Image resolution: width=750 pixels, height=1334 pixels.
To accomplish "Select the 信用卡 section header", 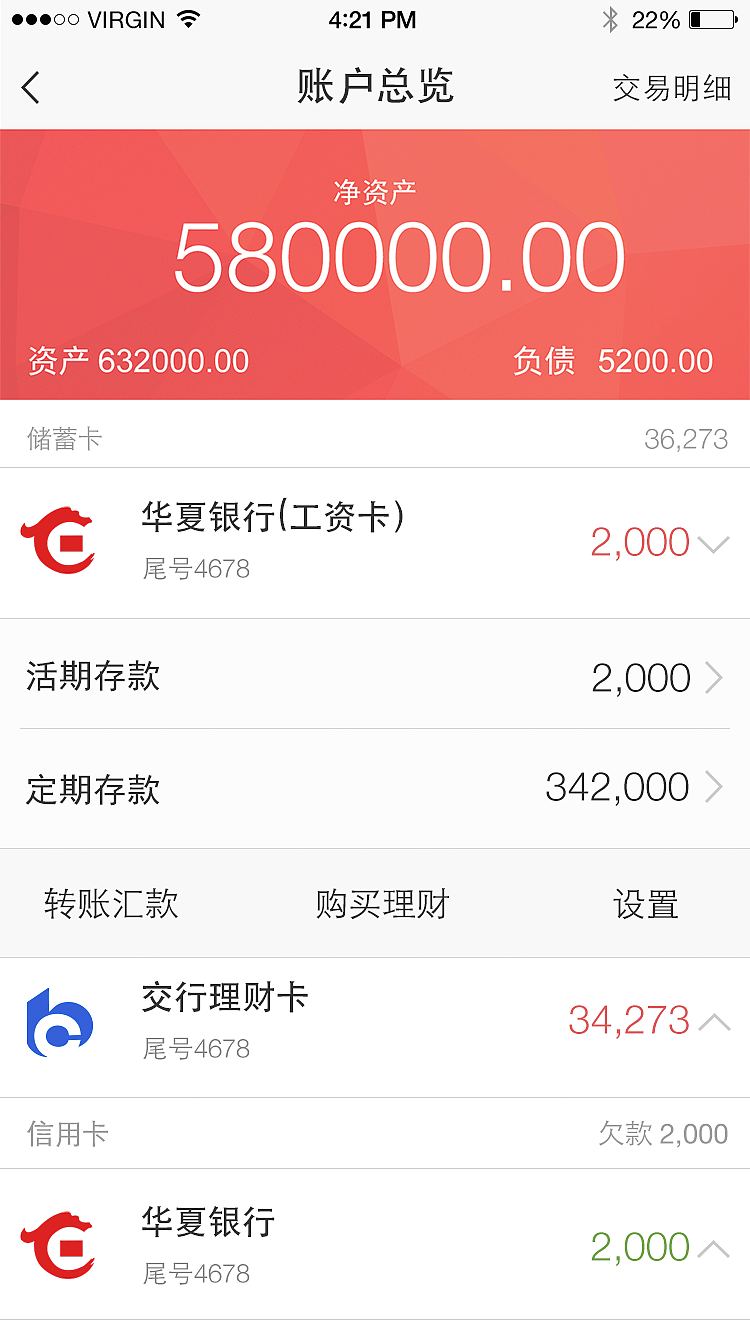I will tap(65, 1134).
